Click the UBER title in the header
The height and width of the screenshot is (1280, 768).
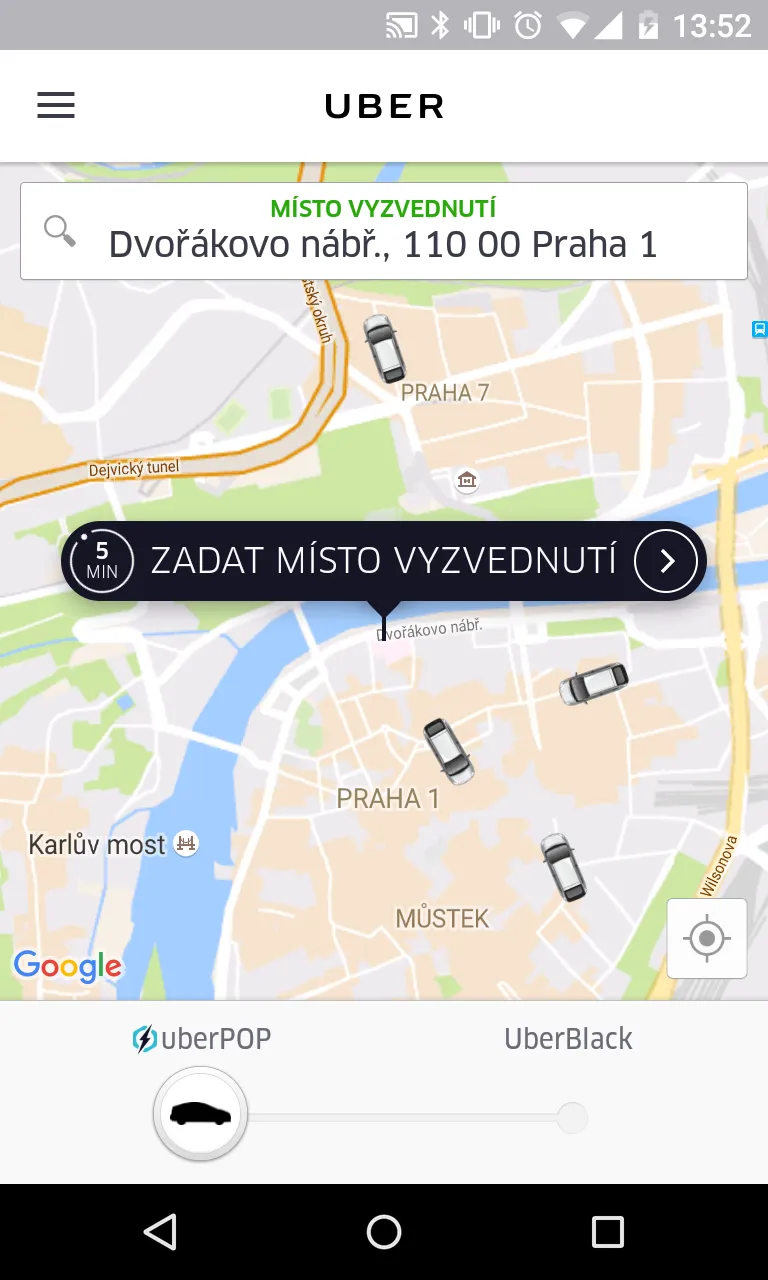pos(384,106)
